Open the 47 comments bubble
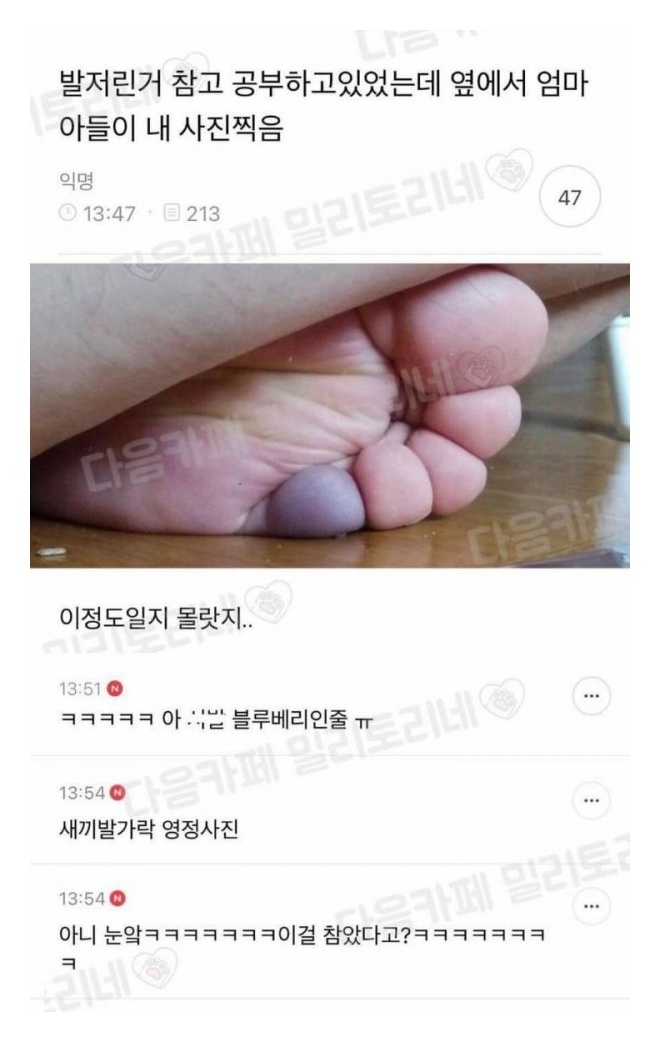 (x=569, y=199)
